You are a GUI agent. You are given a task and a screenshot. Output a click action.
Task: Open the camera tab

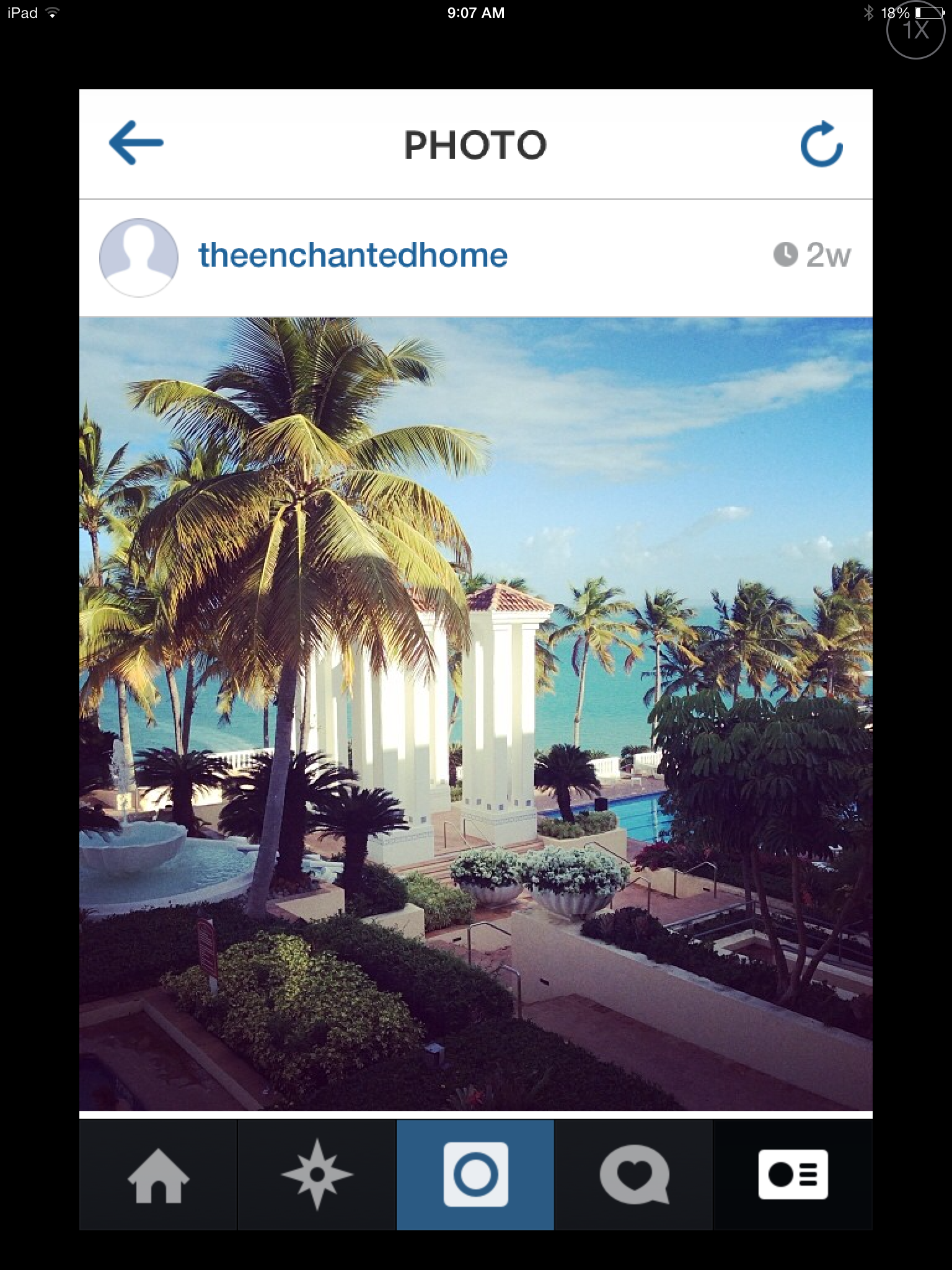(475, 1175)
